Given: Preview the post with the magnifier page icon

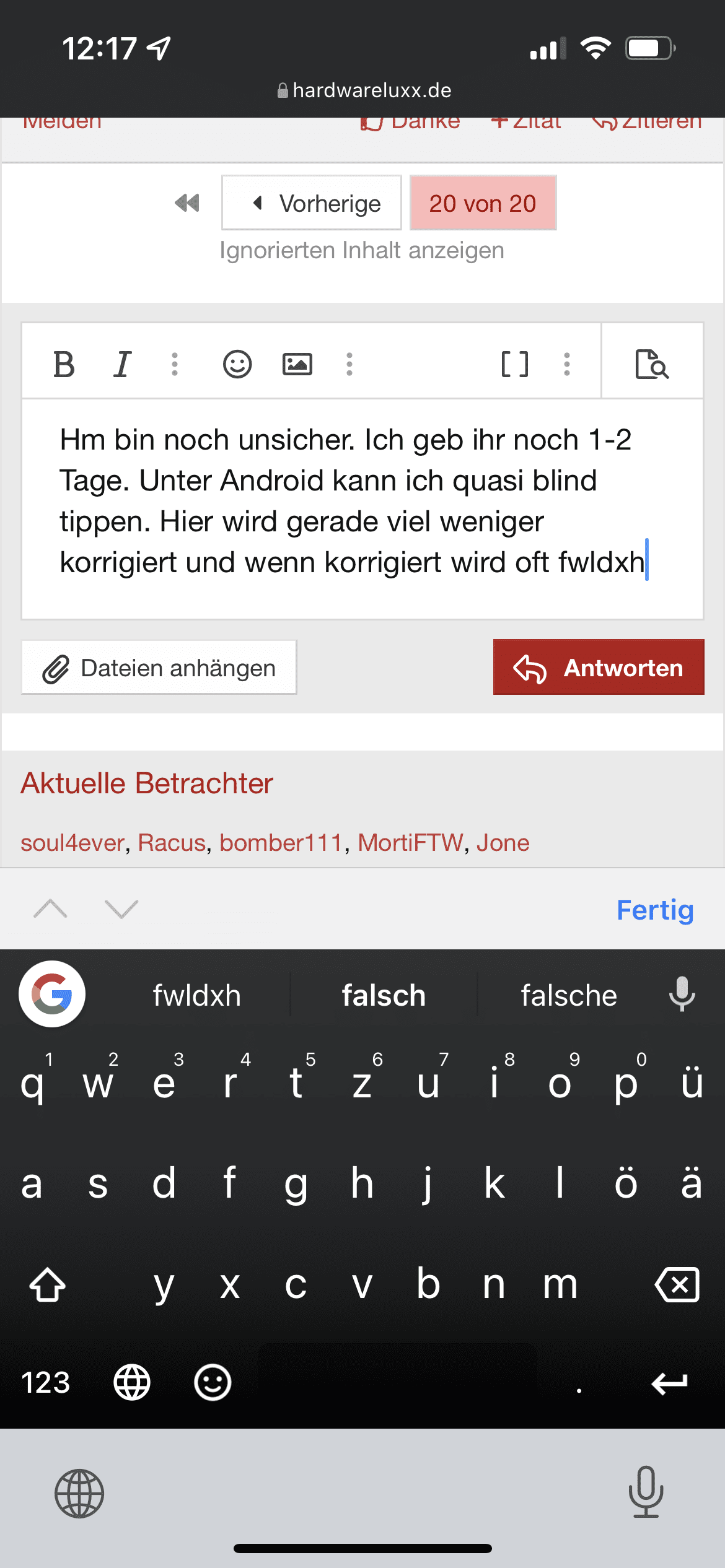Looking at the screenshot, I should click(652, 364).
